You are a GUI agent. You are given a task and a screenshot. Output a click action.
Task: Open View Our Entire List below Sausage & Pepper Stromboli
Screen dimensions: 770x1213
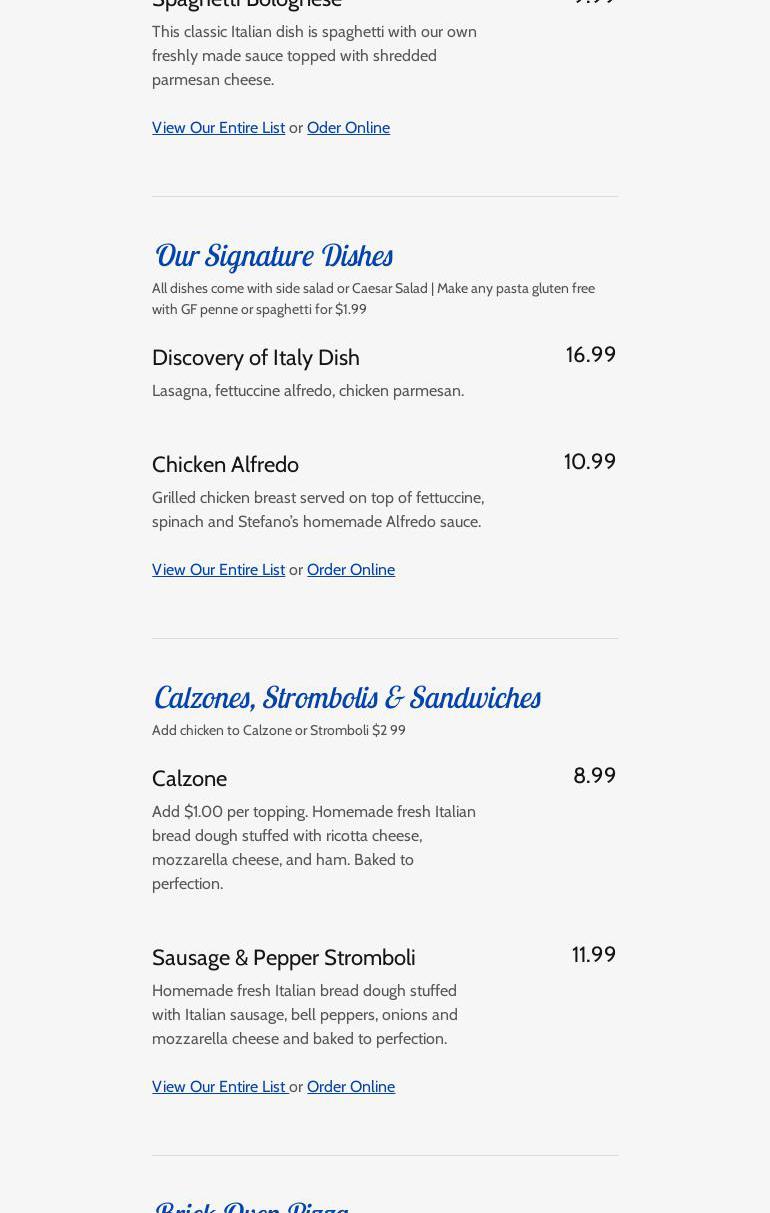218,1087
